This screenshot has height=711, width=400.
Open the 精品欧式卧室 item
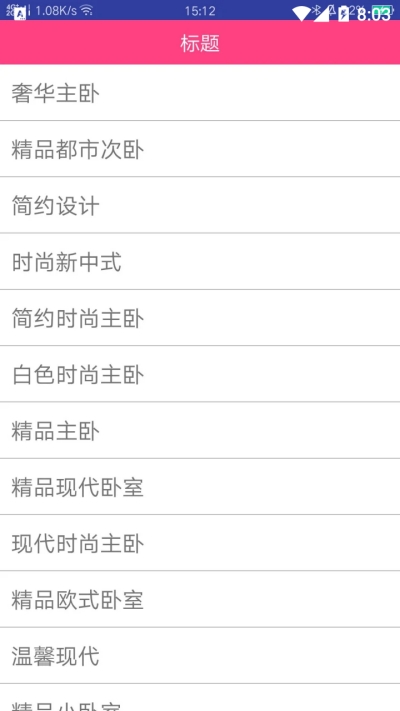coord(200,599)
